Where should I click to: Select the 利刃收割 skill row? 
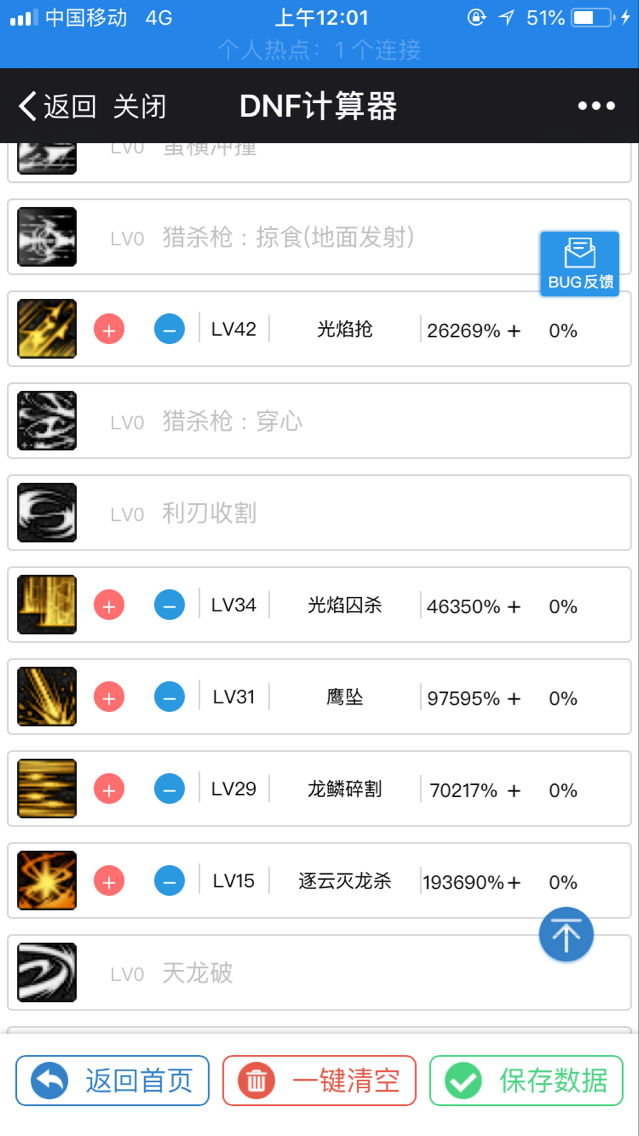pos(319,513)
